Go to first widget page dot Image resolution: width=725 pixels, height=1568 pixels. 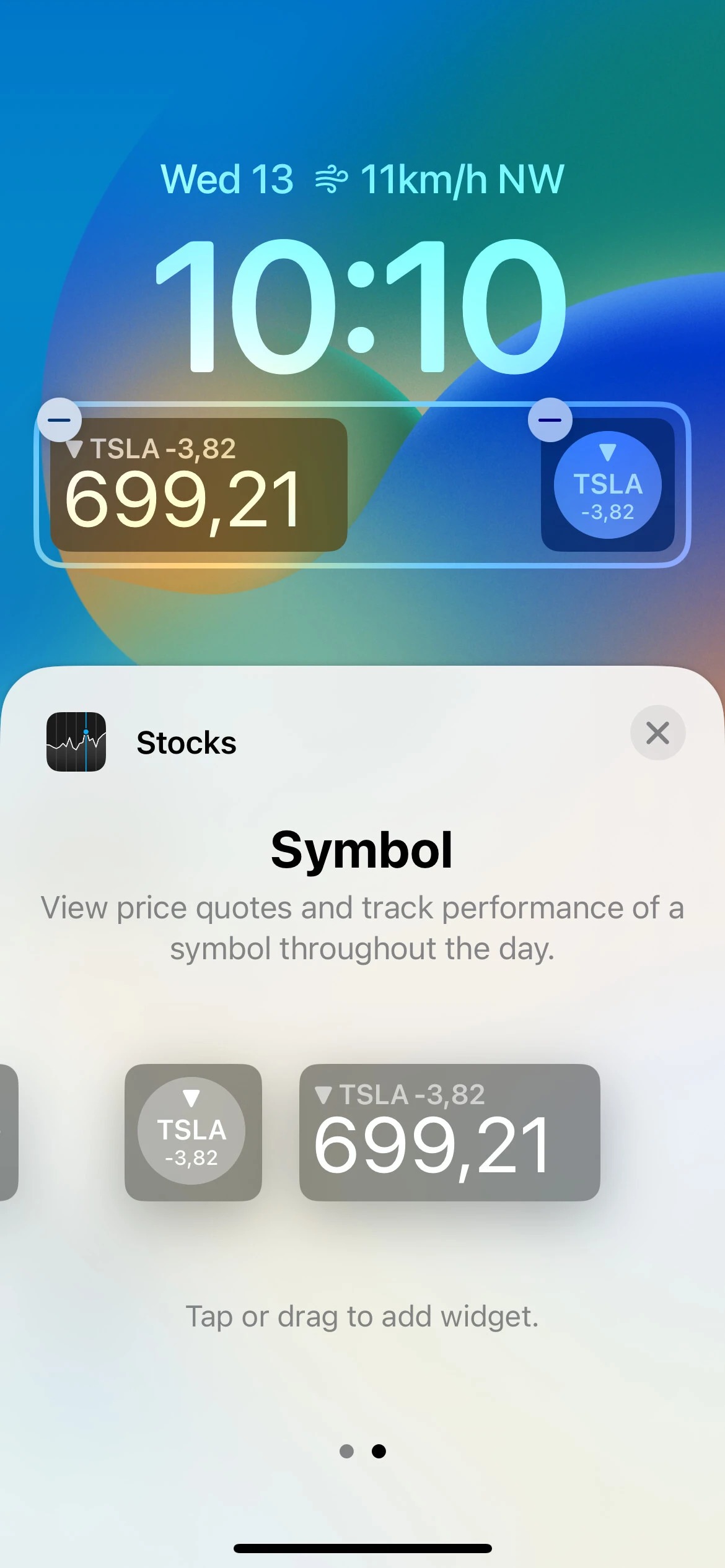pos(346,1451)
